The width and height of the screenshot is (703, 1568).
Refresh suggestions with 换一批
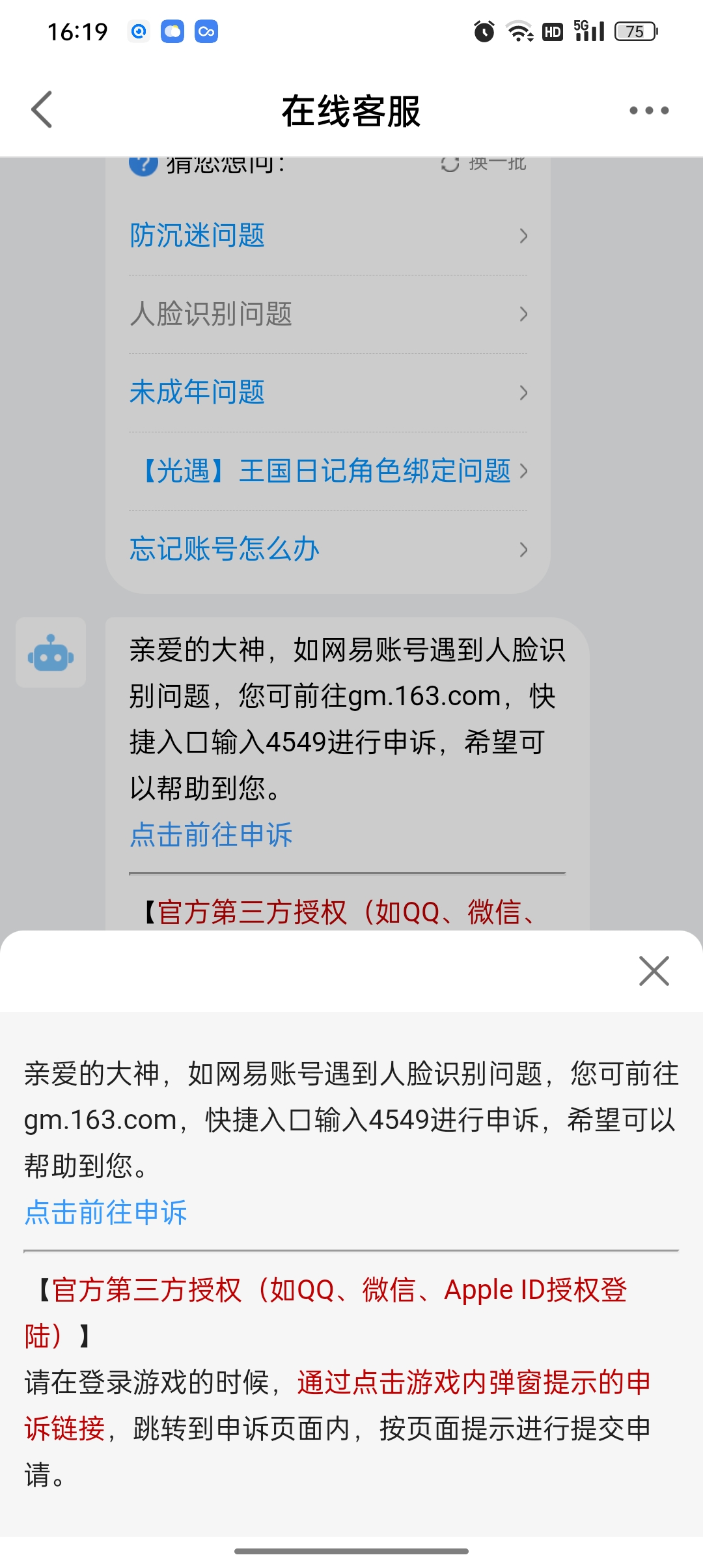pyautogui.click(x=485, y=163)
